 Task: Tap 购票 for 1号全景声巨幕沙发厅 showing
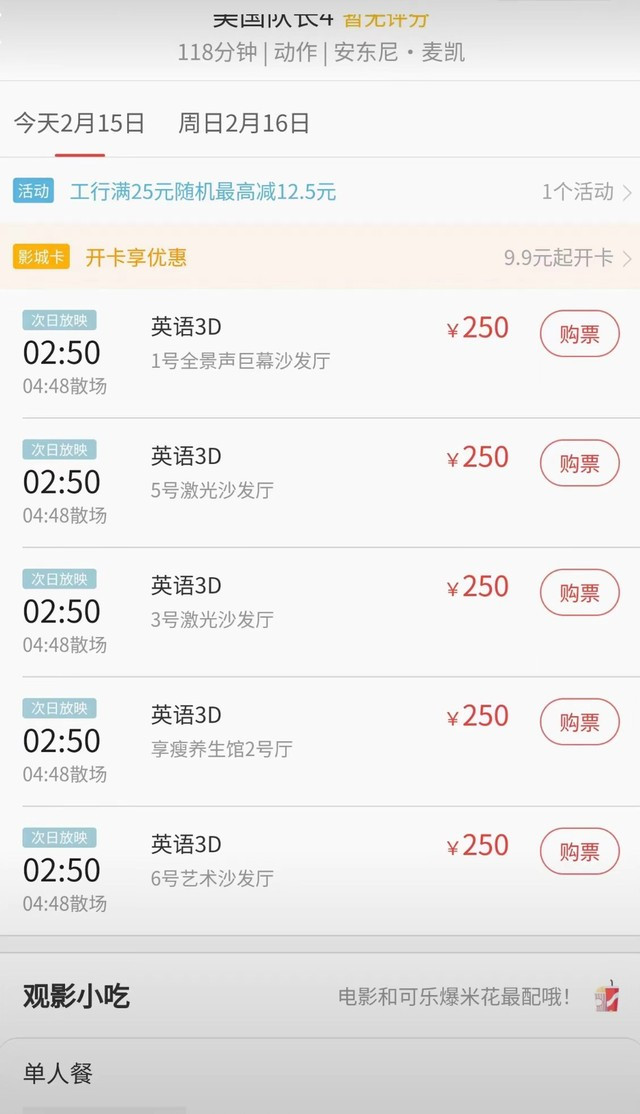pos(579,334)
